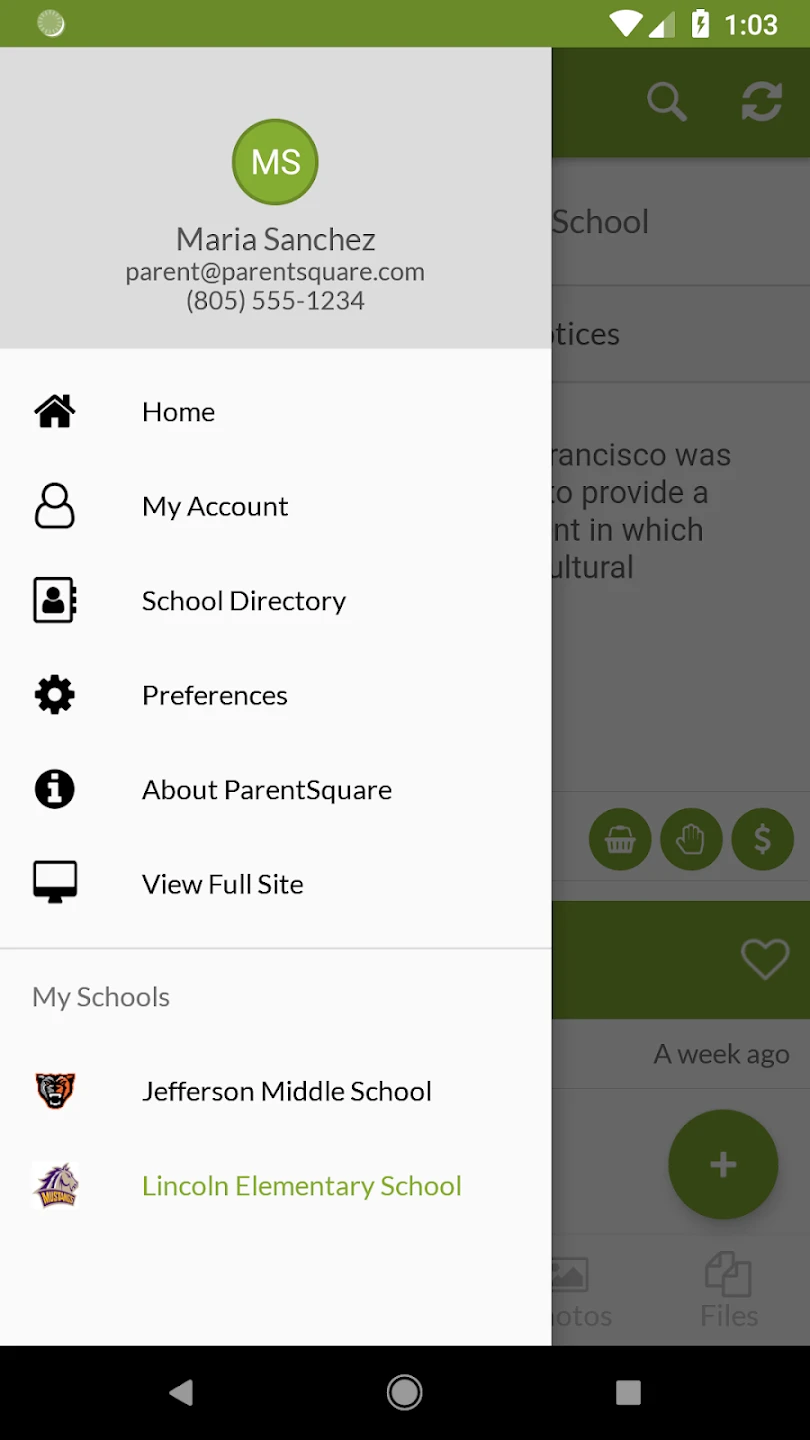
Task: Like the post with the heart icon
Action: [x=765, y=959]
